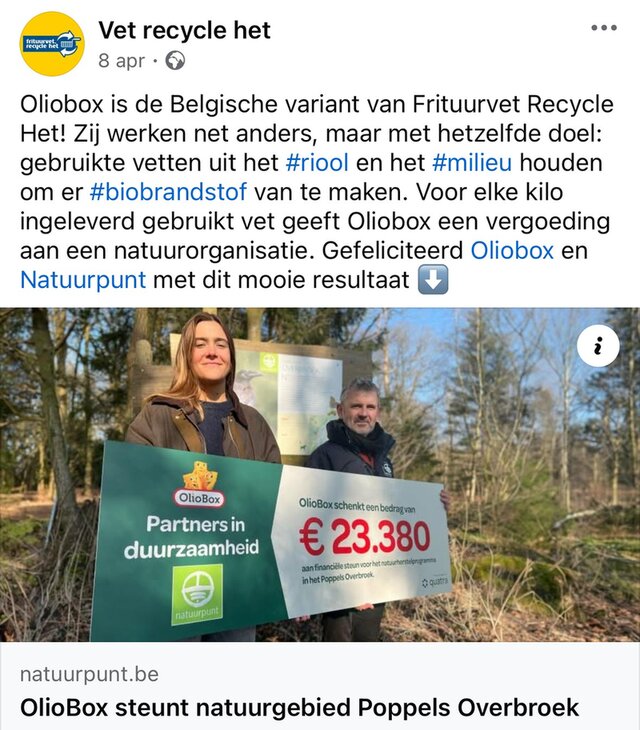Open the Vet recycle het page name
640x730 pixels.
click(184, 30)
